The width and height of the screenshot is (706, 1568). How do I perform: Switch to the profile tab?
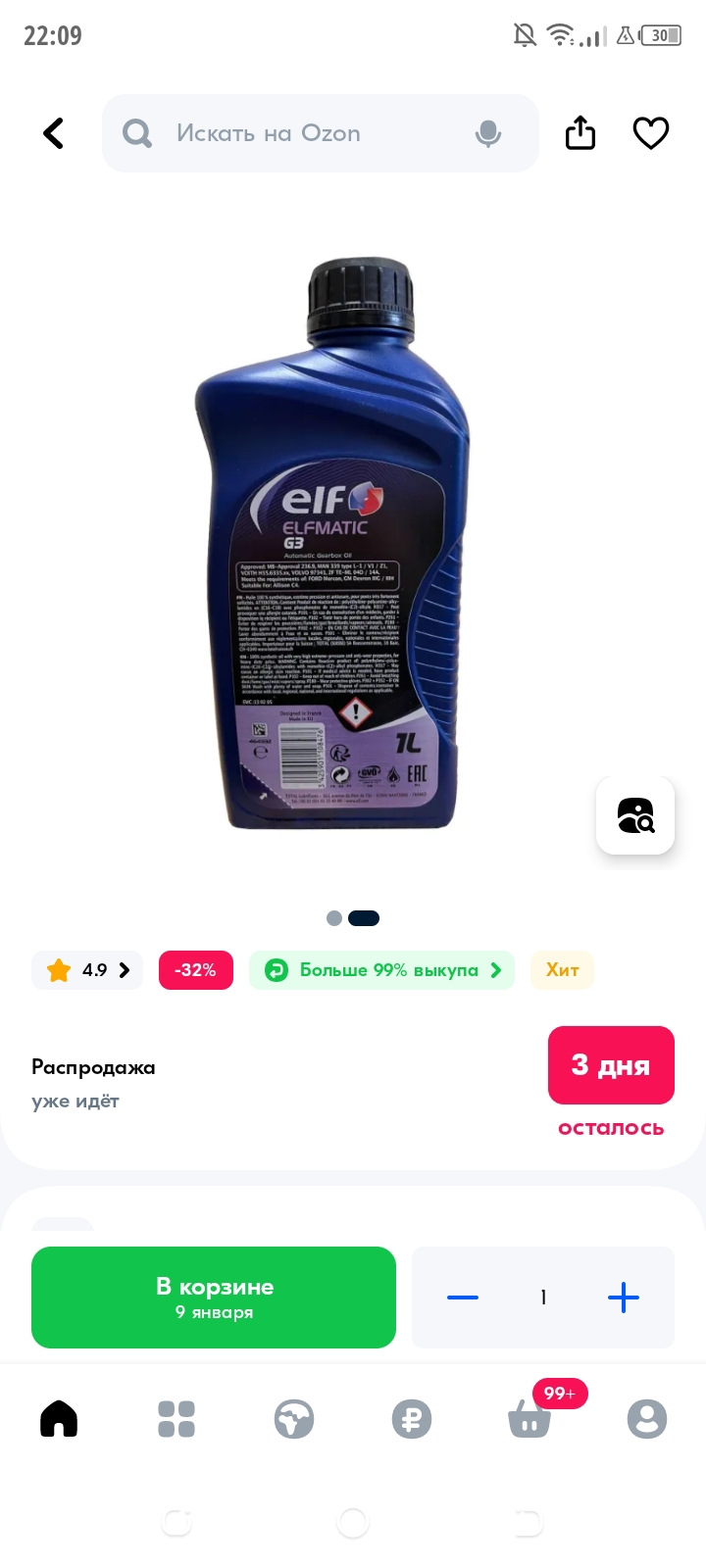click(x=647, y=1418)
